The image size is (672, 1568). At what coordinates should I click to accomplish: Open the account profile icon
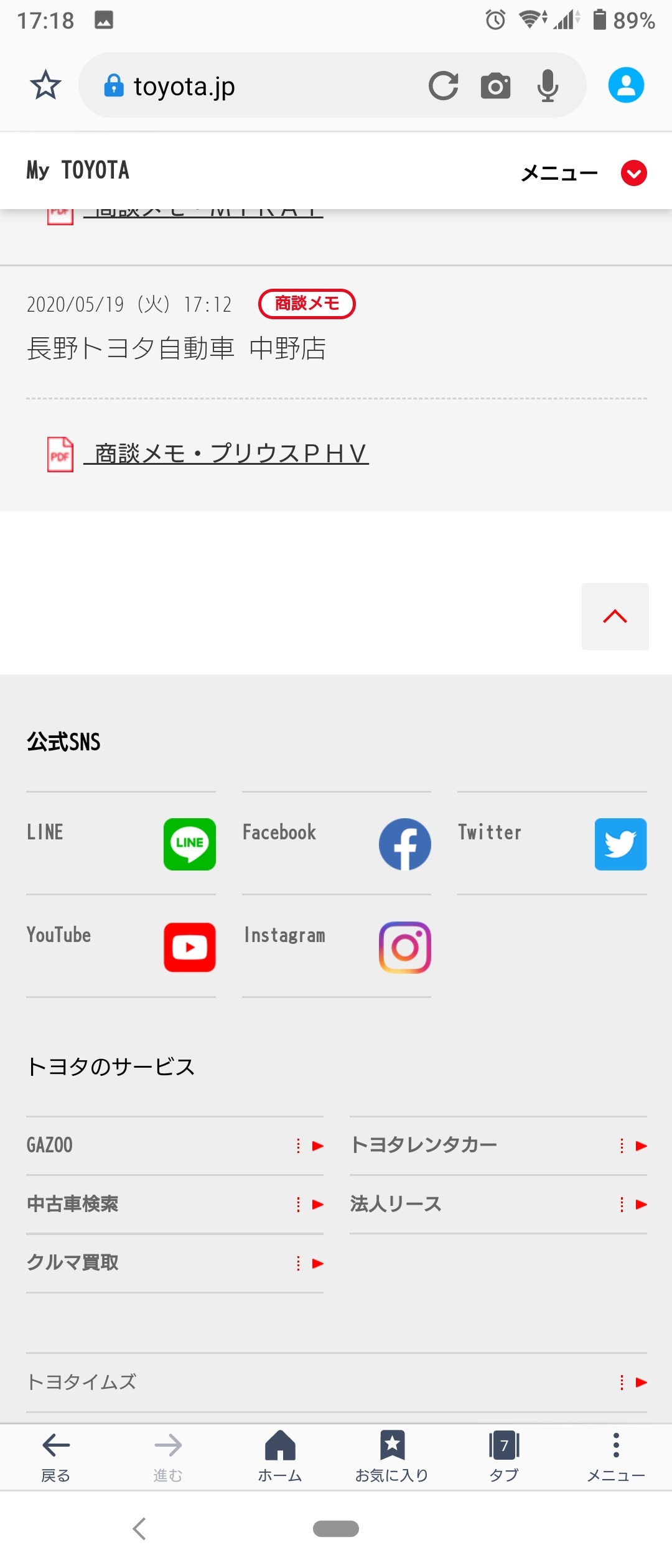tap(625, 85)
